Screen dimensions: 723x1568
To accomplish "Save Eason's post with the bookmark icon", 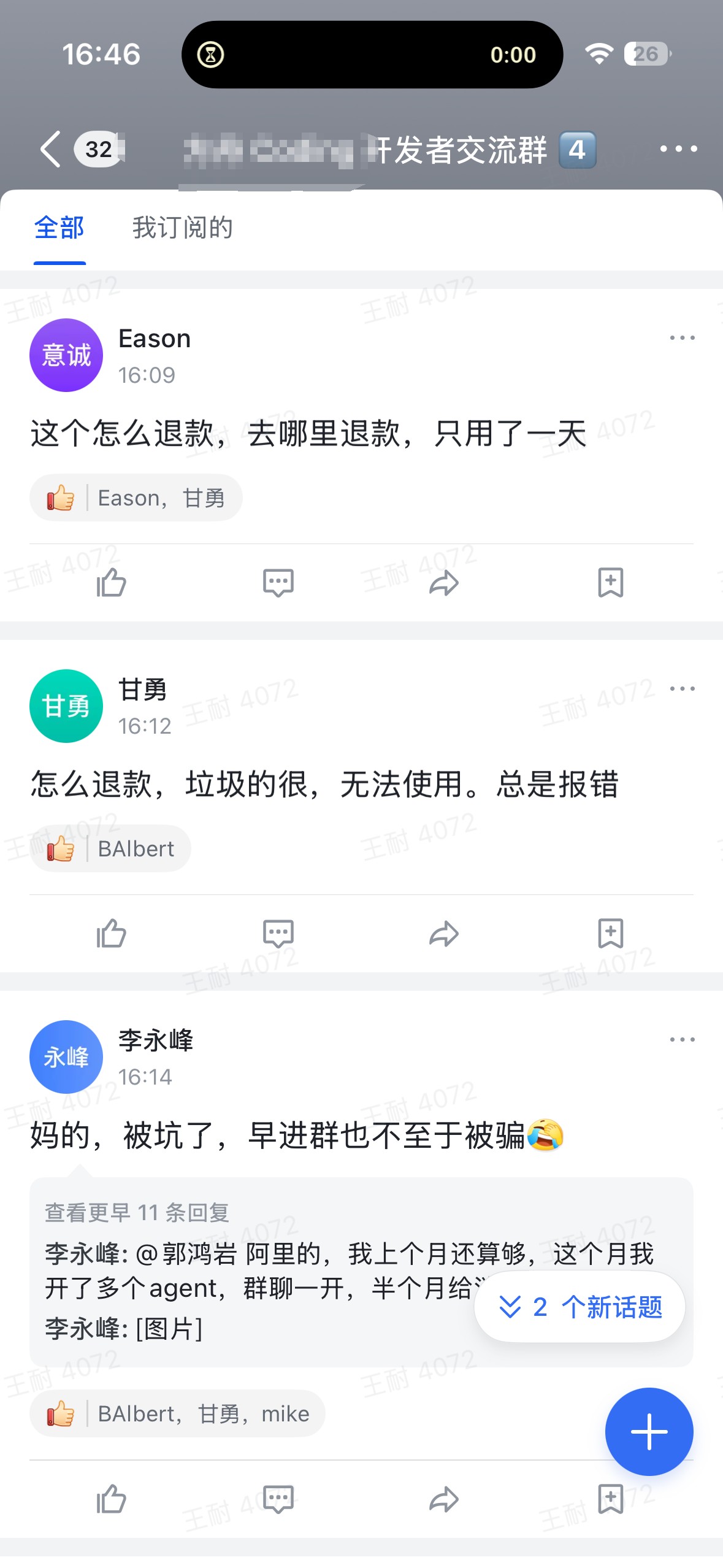I will tap(610, 583).
